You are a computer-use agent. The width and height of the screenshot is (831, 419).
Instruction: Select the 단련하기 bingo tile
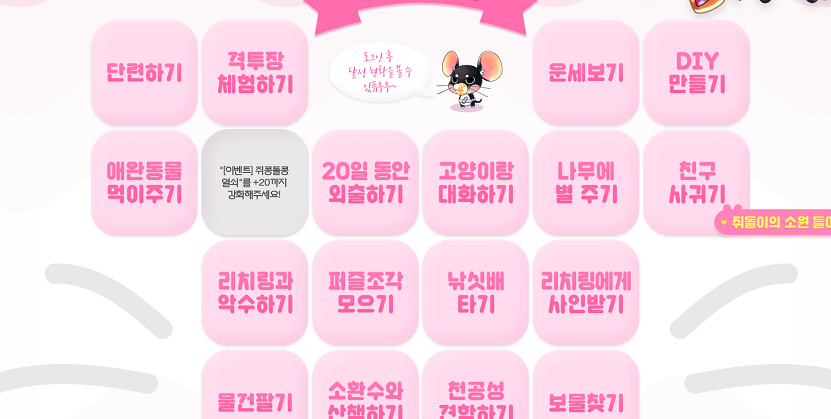[x=144, y=73]
